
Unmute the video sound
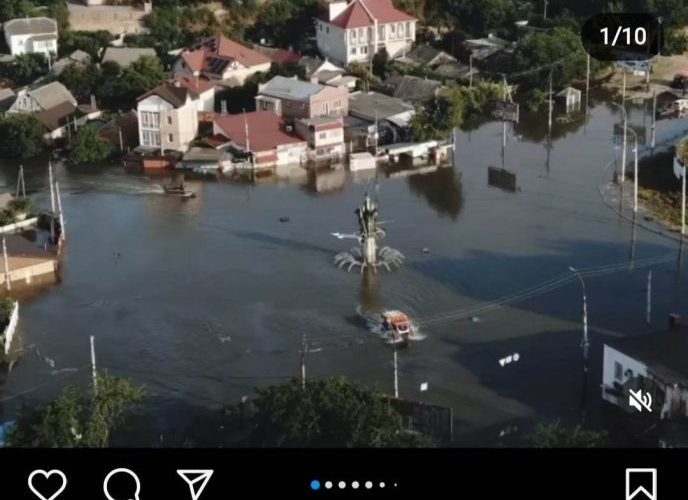click(x=640, y=401)
